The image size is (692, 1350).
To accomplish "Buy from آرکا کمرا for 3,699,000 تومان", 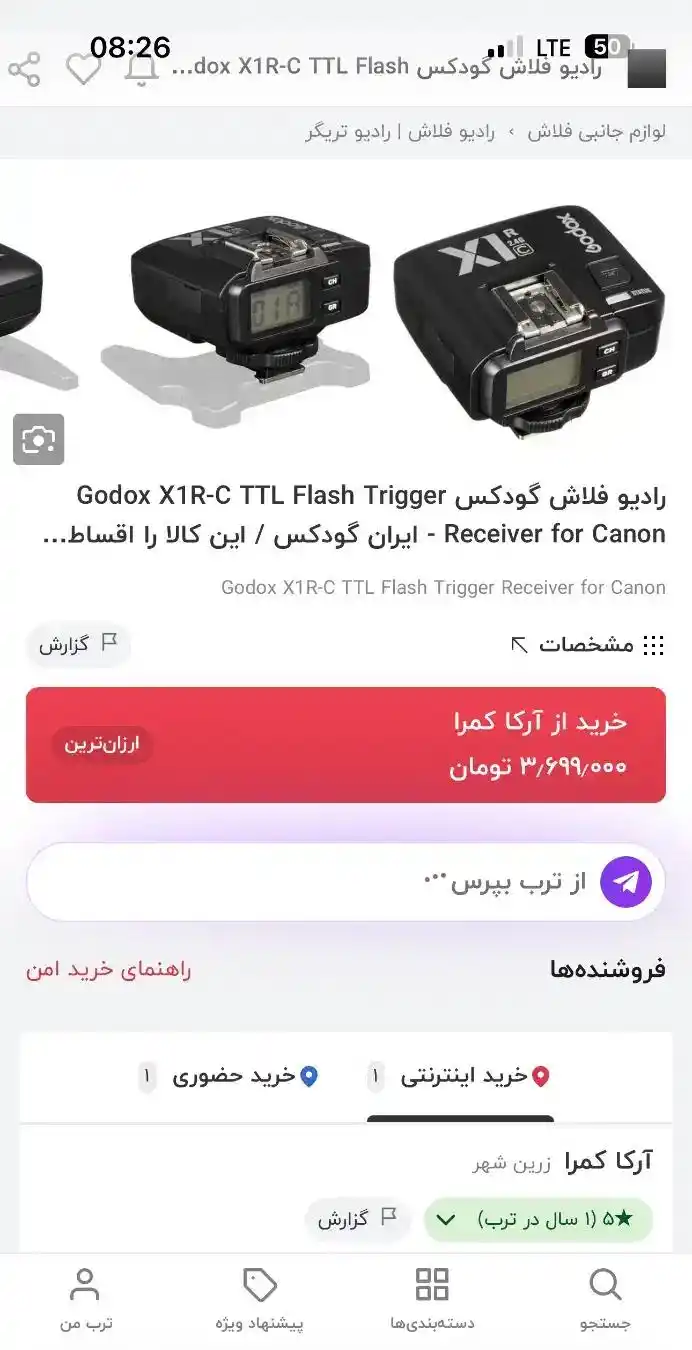I will [x=345, y=744].
